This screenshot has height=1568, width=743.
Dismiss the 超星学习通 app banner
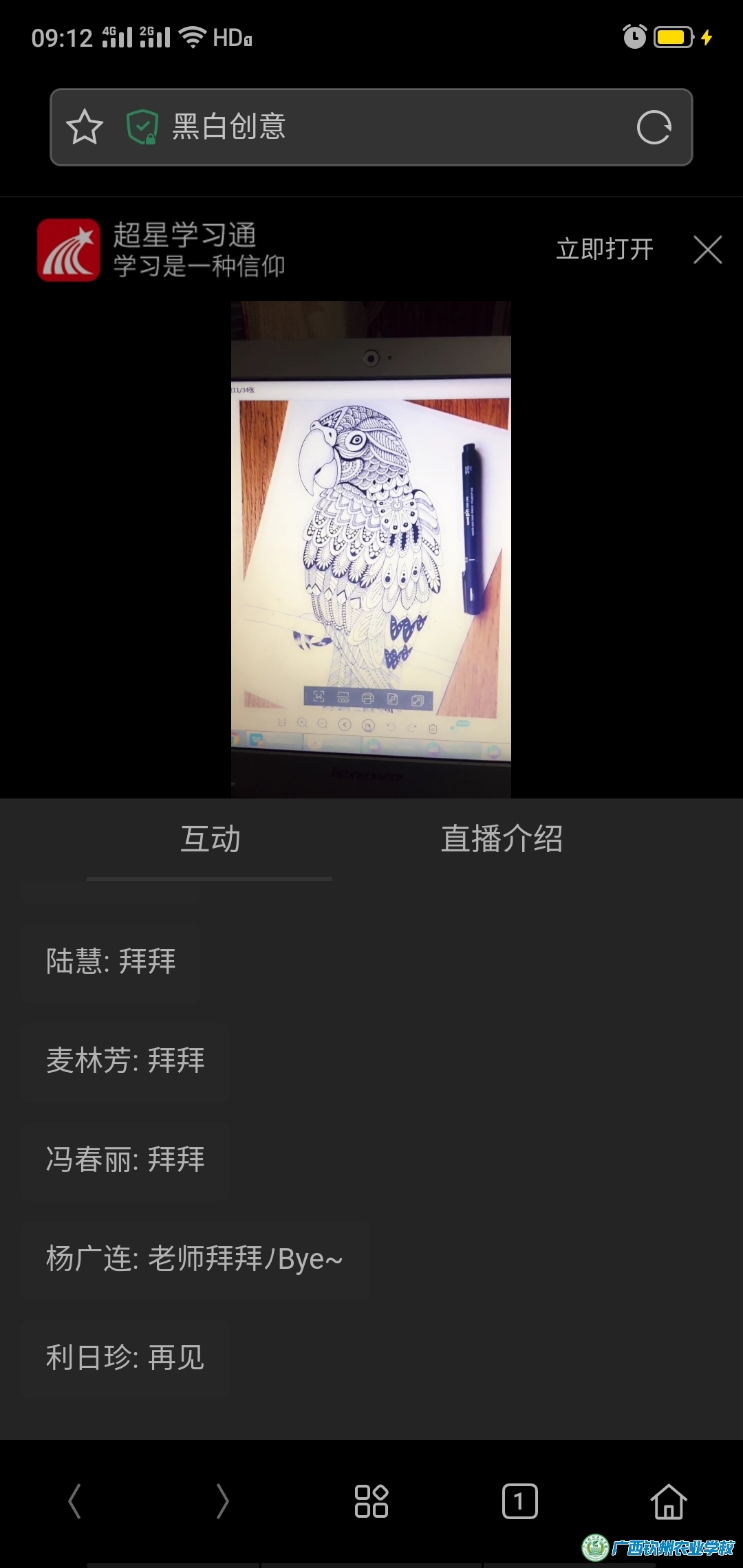click(707, 250)
